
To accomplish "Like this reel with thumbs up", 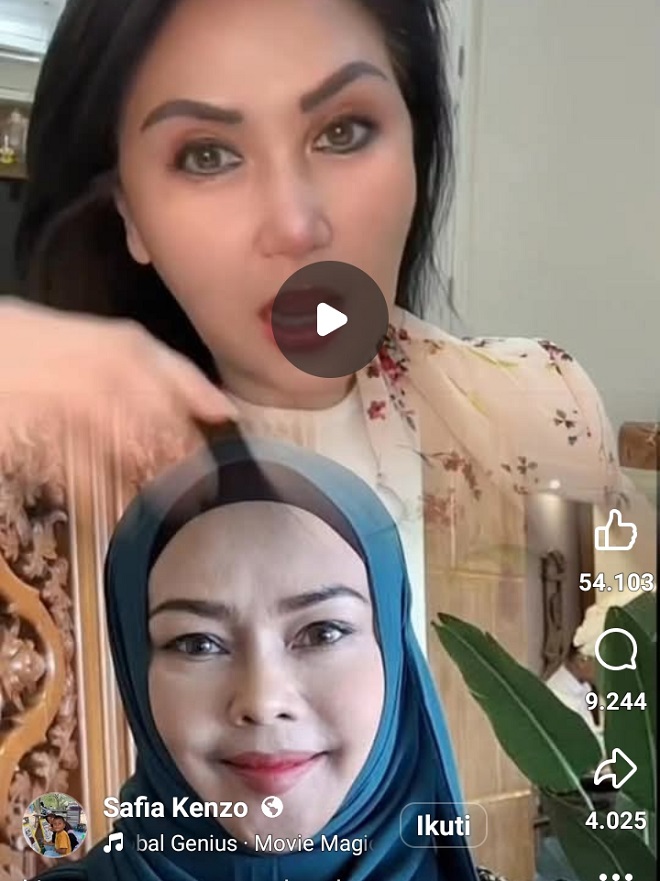I will [x=615, y=531].
